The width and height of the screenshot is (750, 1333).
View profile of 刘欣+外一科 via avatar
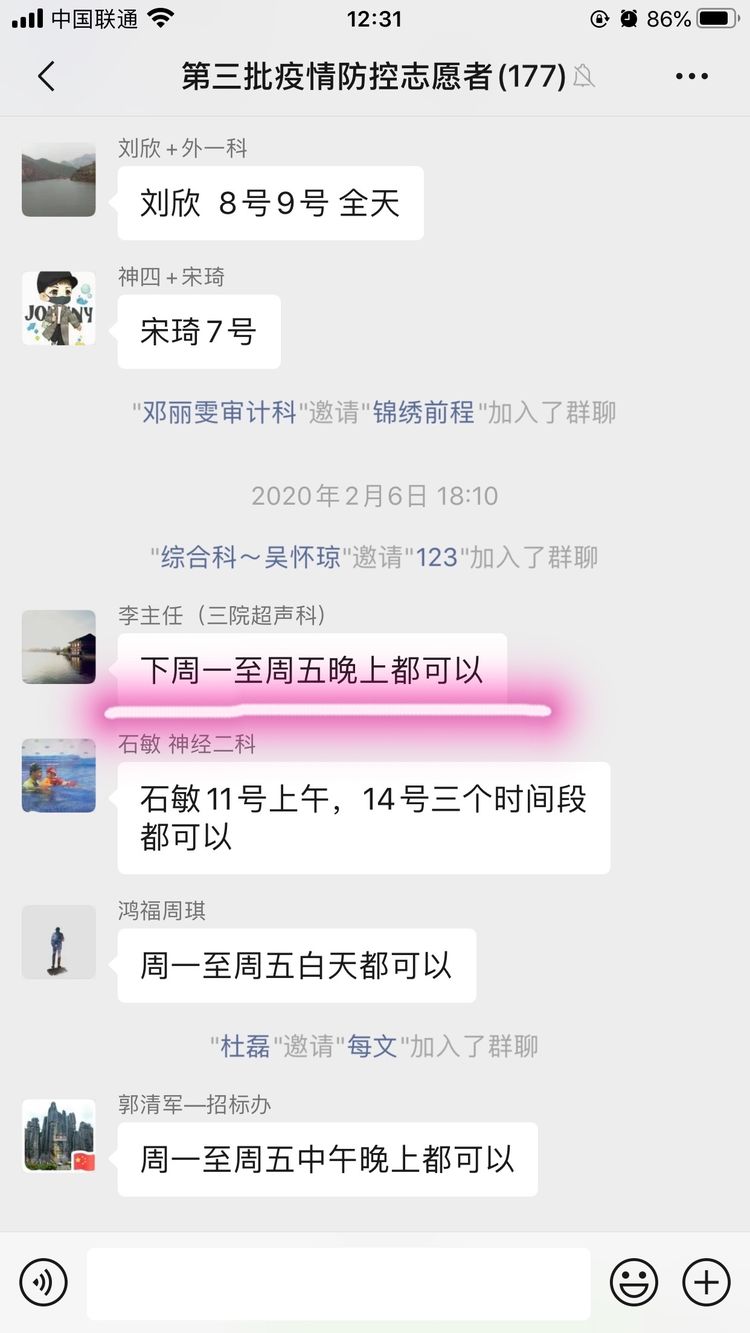(x=59, y=180)
